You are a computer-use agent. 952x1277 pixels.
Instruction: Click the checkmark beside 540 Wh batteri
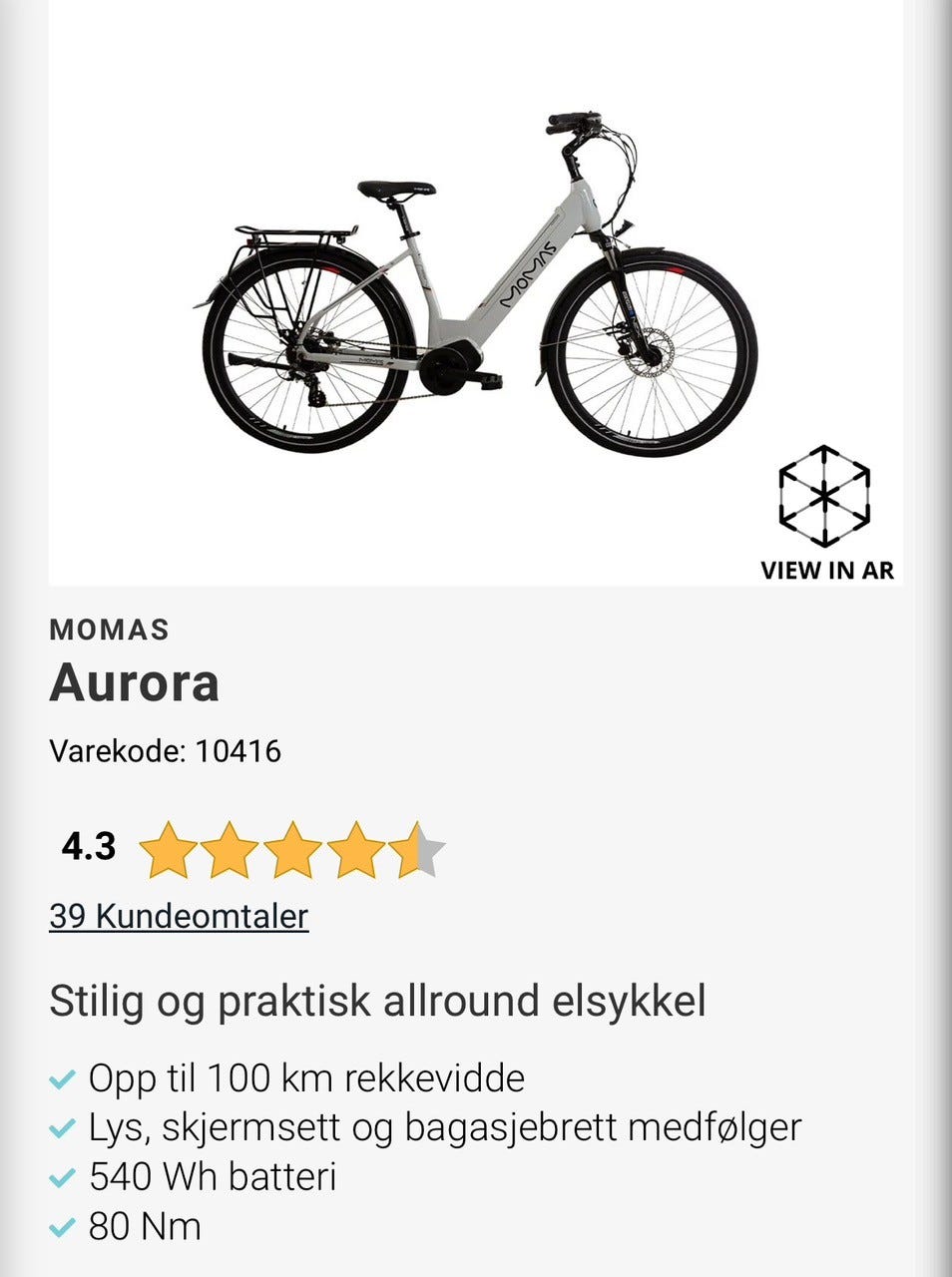click(x=62, y=1176)
